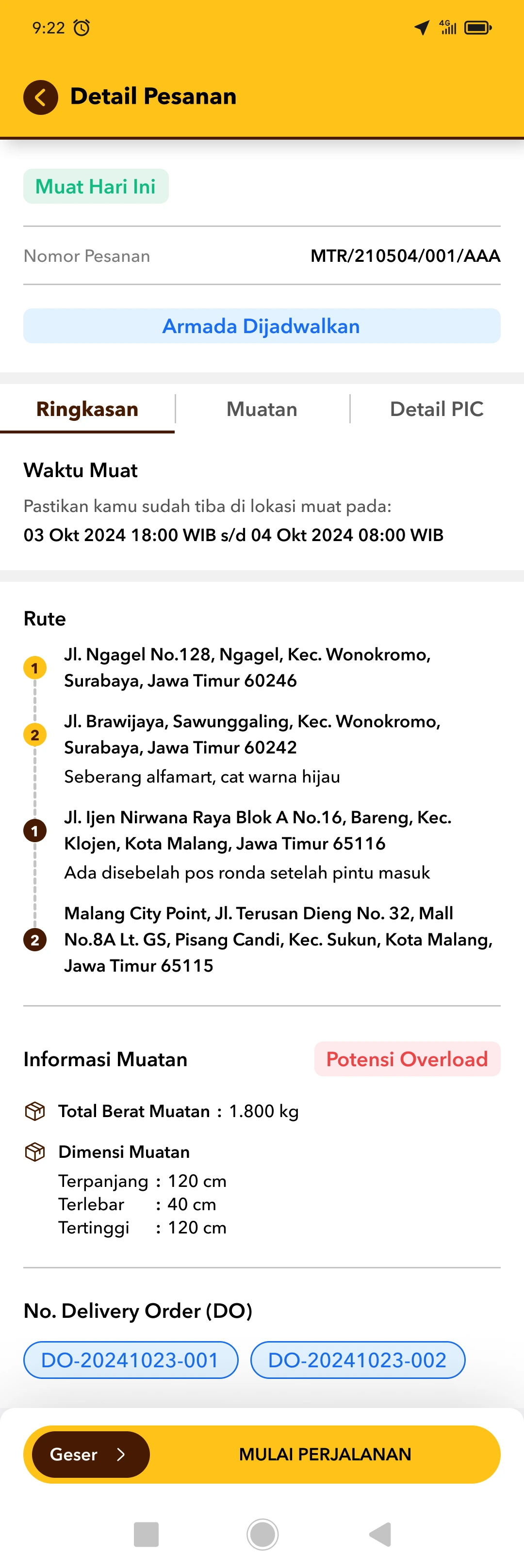Go back from Detail Pesanan

[x=41, y=97]
